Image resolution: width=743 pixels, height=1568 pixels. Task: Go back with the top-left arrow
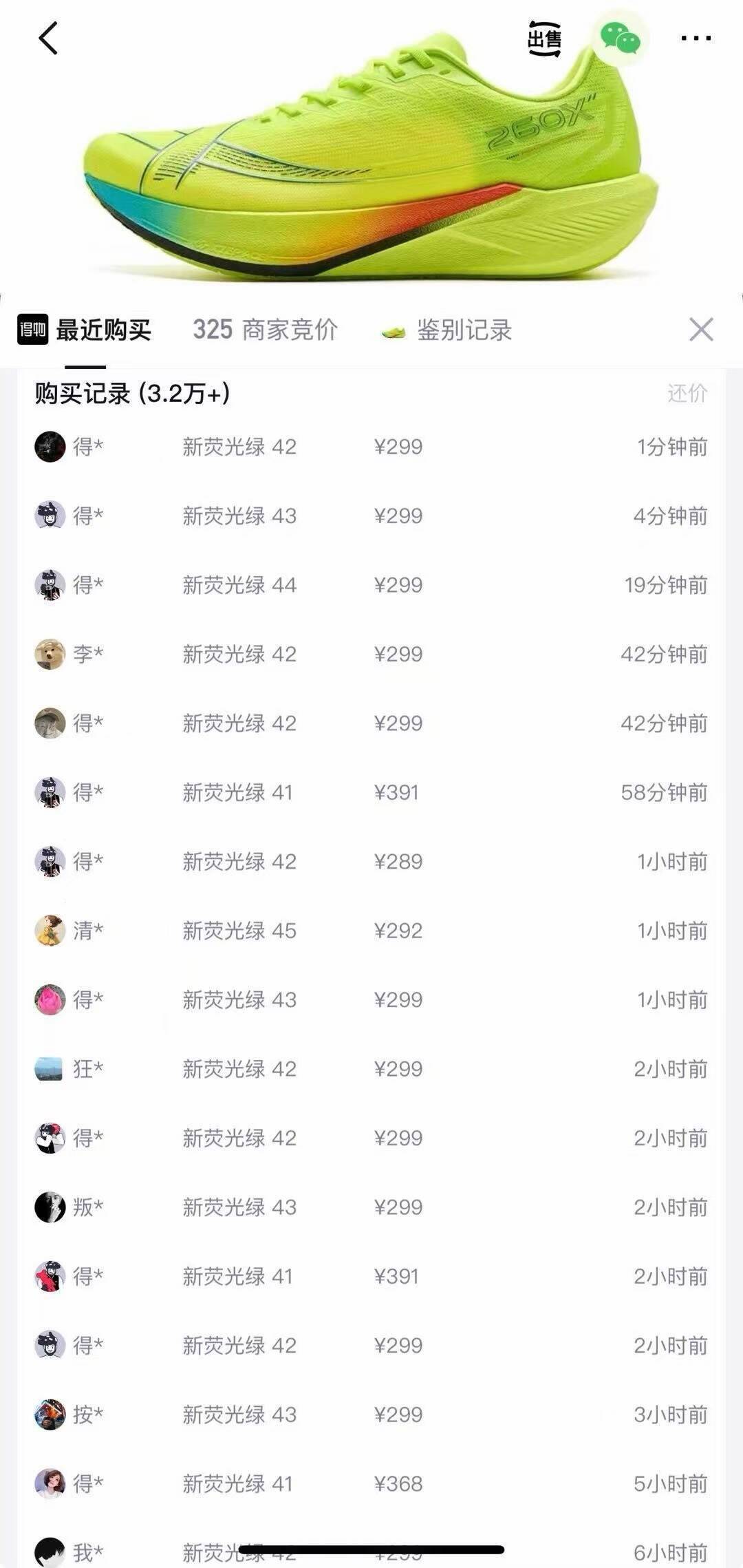(x=48, y=38)
